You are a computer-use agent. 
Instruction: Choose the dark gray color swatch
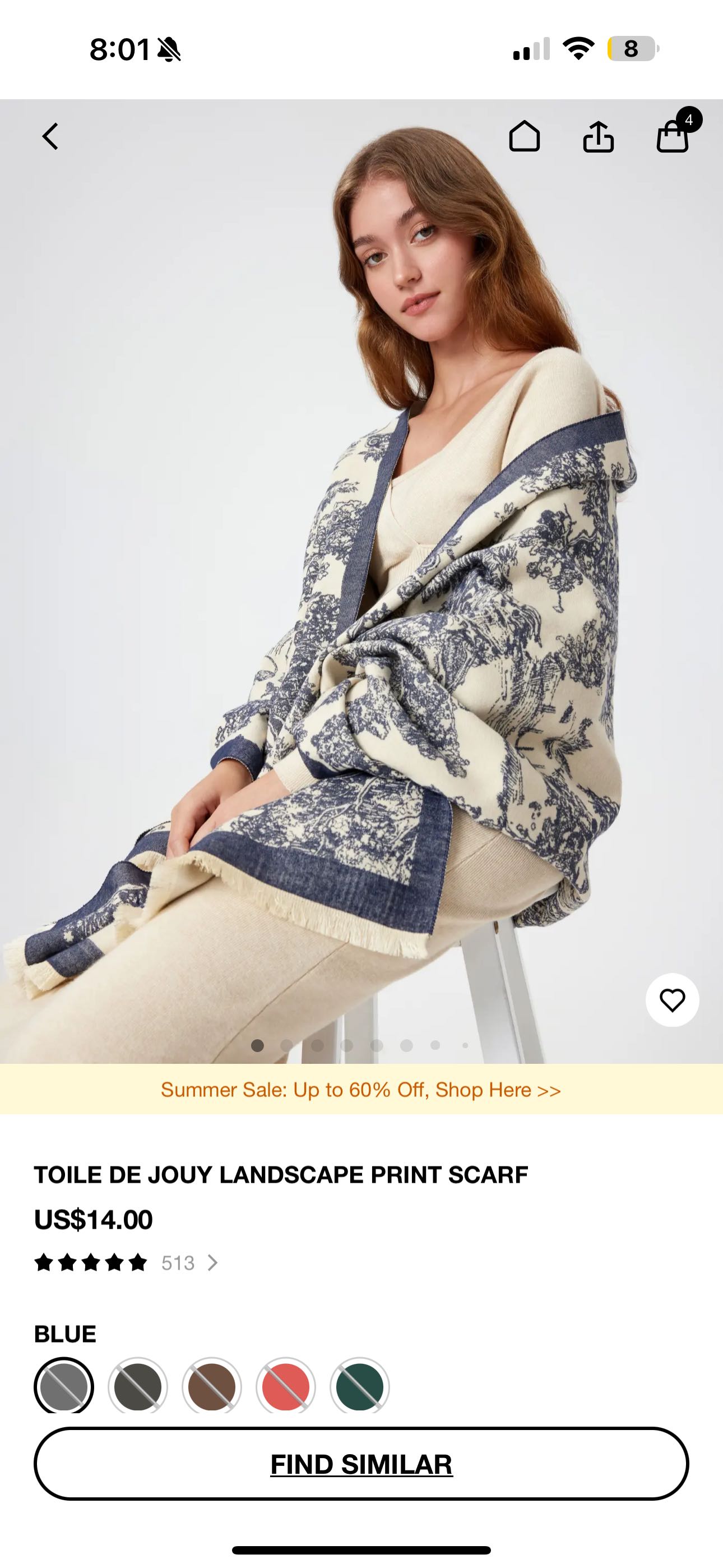coord(138,1387)
